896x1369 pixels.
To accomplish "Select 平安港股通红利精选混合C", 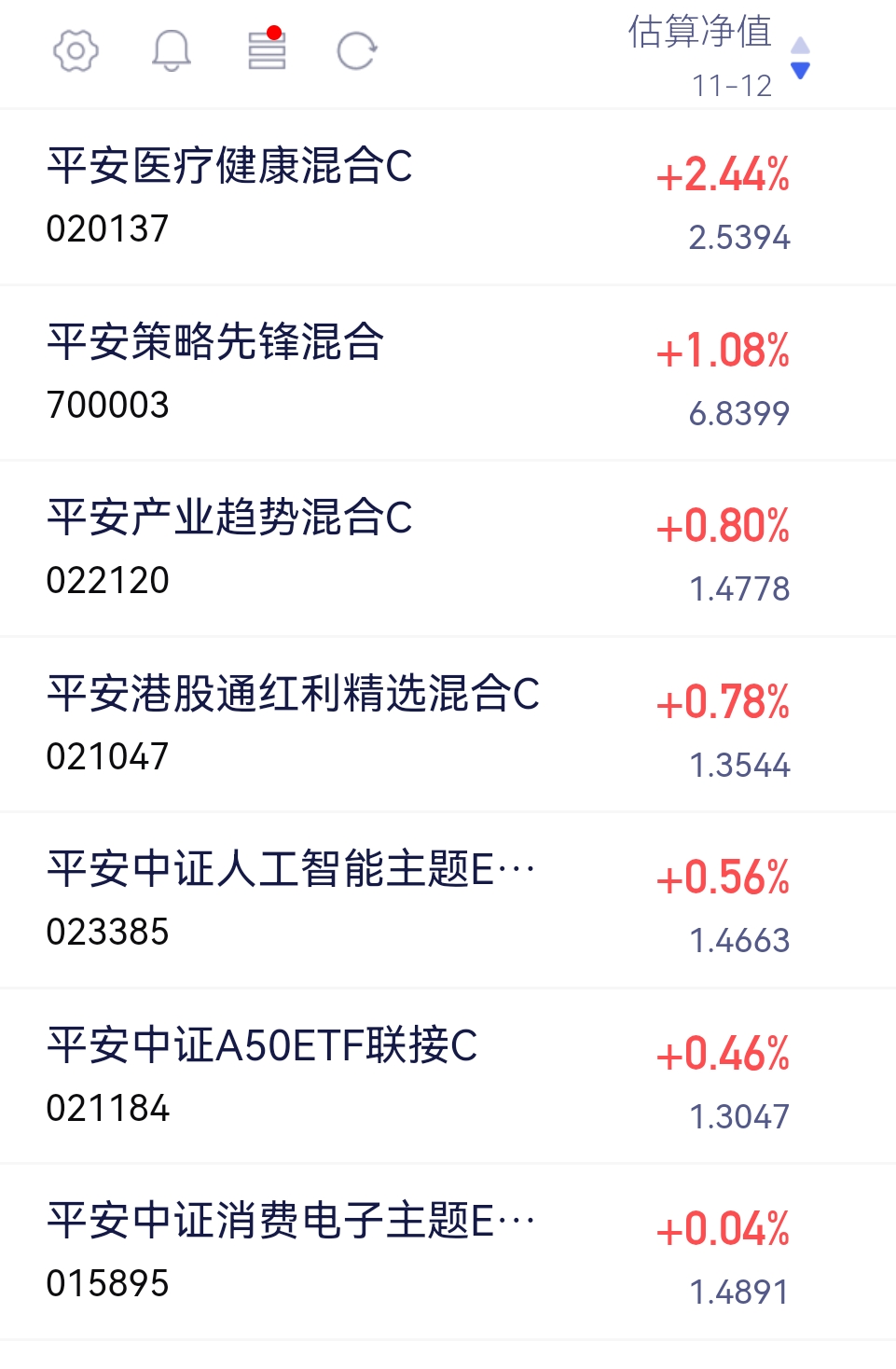I will point(293,694).
